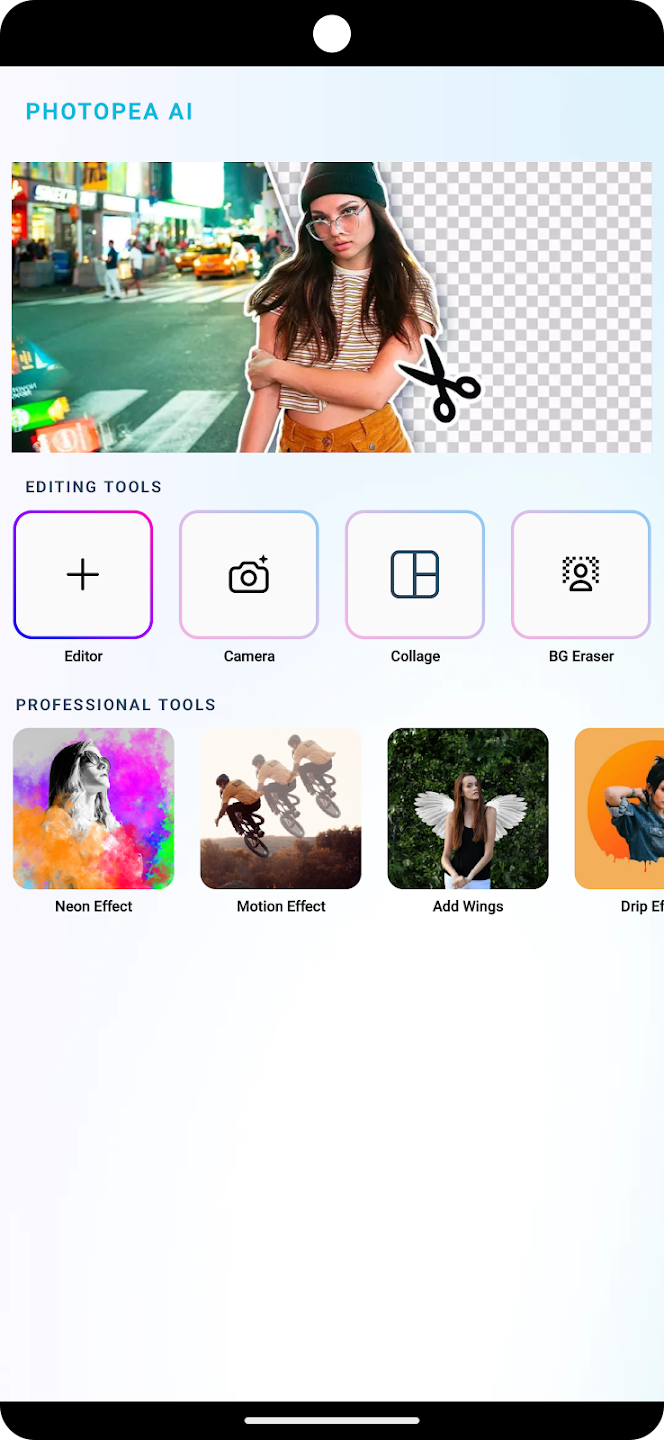The height and width of the screenshot is (1440, 664).
Task: Launch the Camera tool
Action: (249, 575)
